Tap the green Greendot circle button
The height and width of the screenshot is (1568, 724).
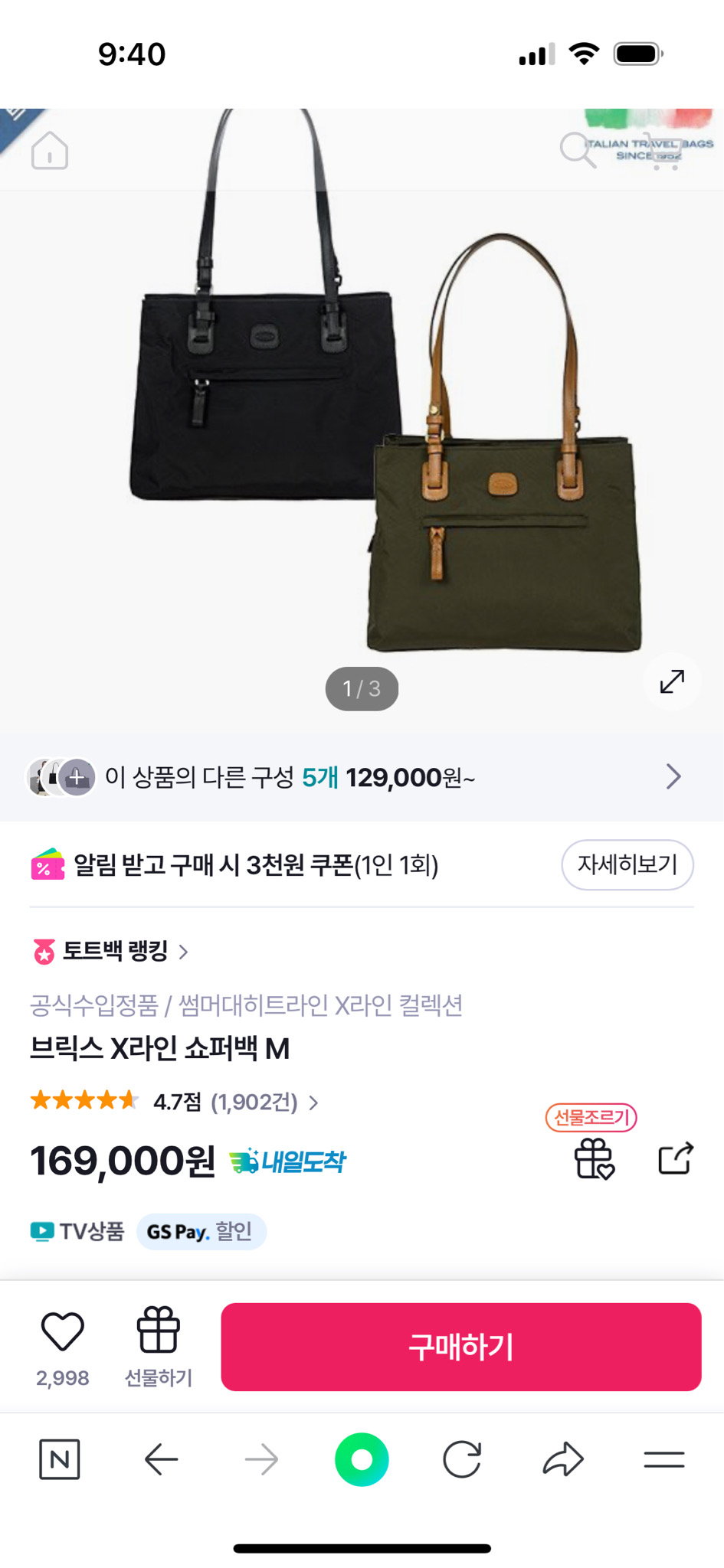(x=362, y=1459)
